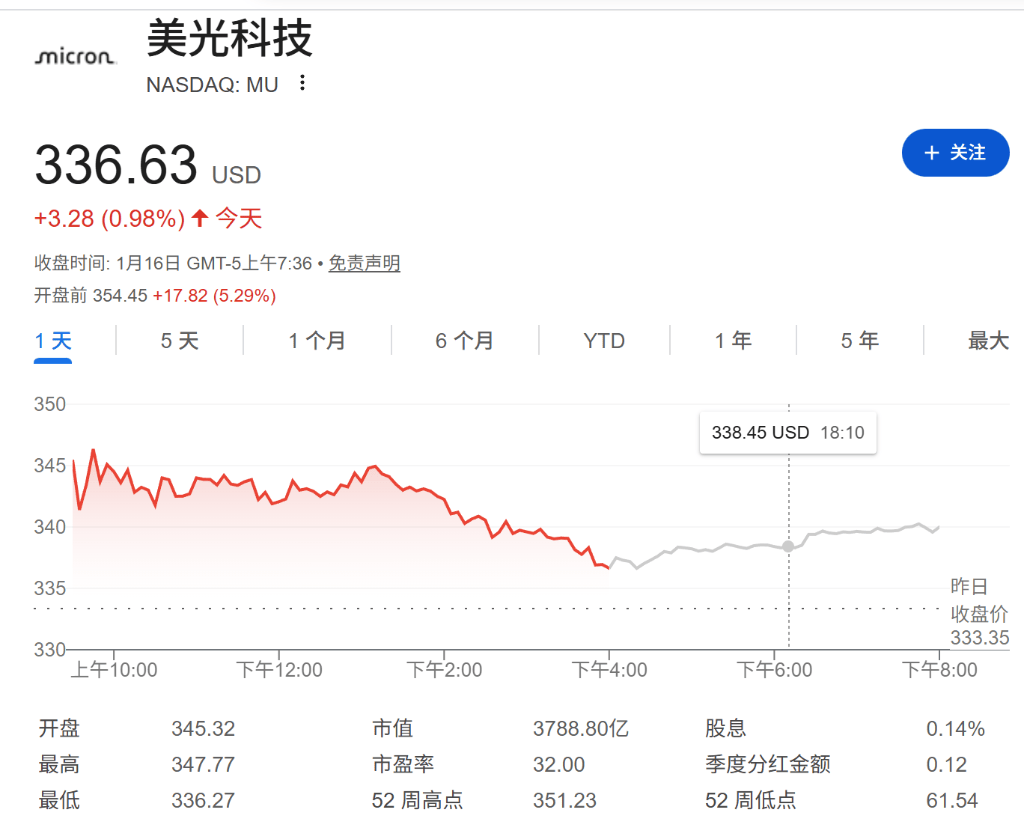Switch to the 6 个月 view
1024x832 pixels.
[x=464, y=341]
